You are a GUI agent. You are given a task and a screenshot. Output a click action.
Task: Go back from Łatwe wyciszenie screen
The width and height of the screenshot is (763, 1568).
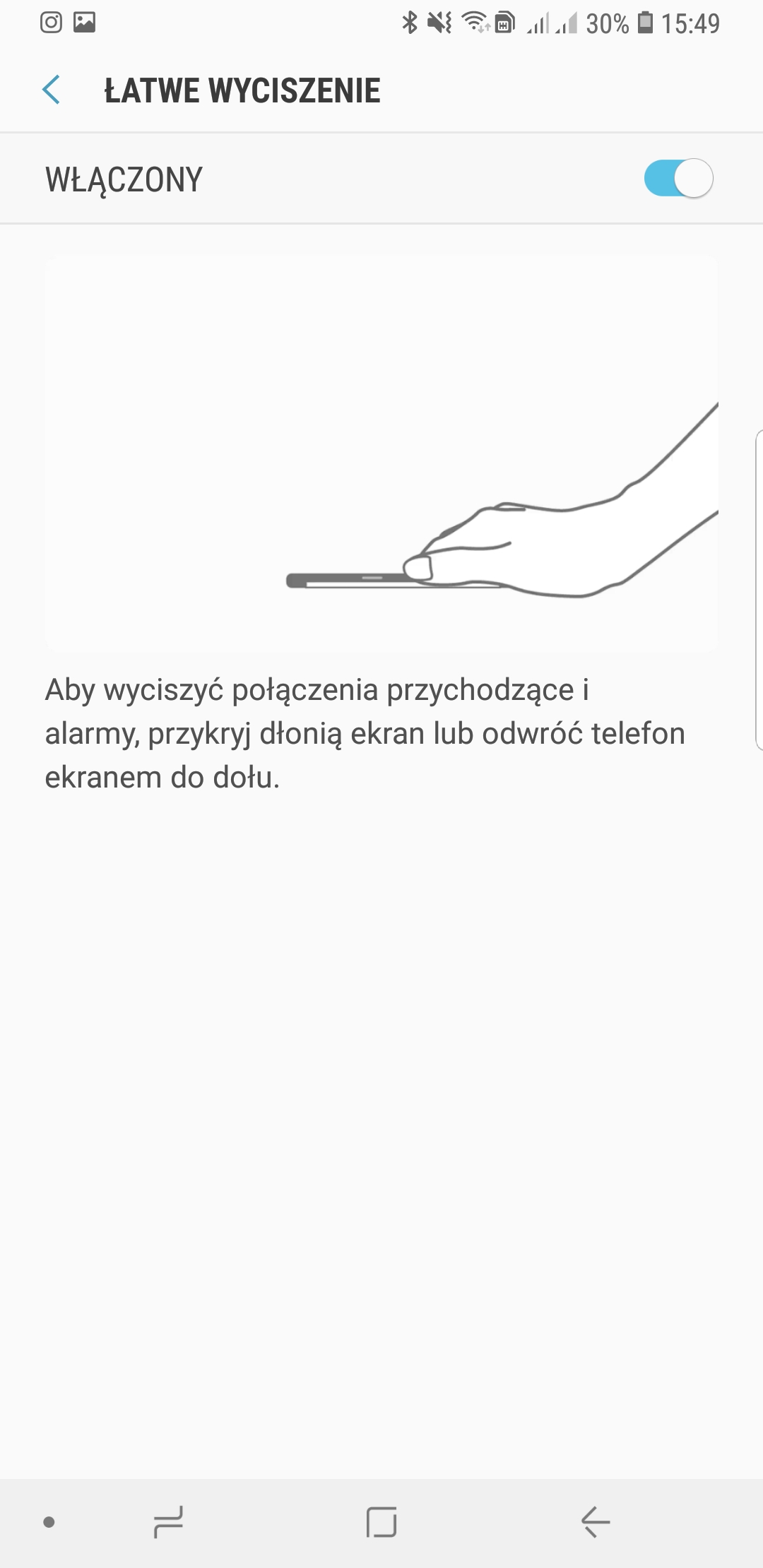coord(52,90)
